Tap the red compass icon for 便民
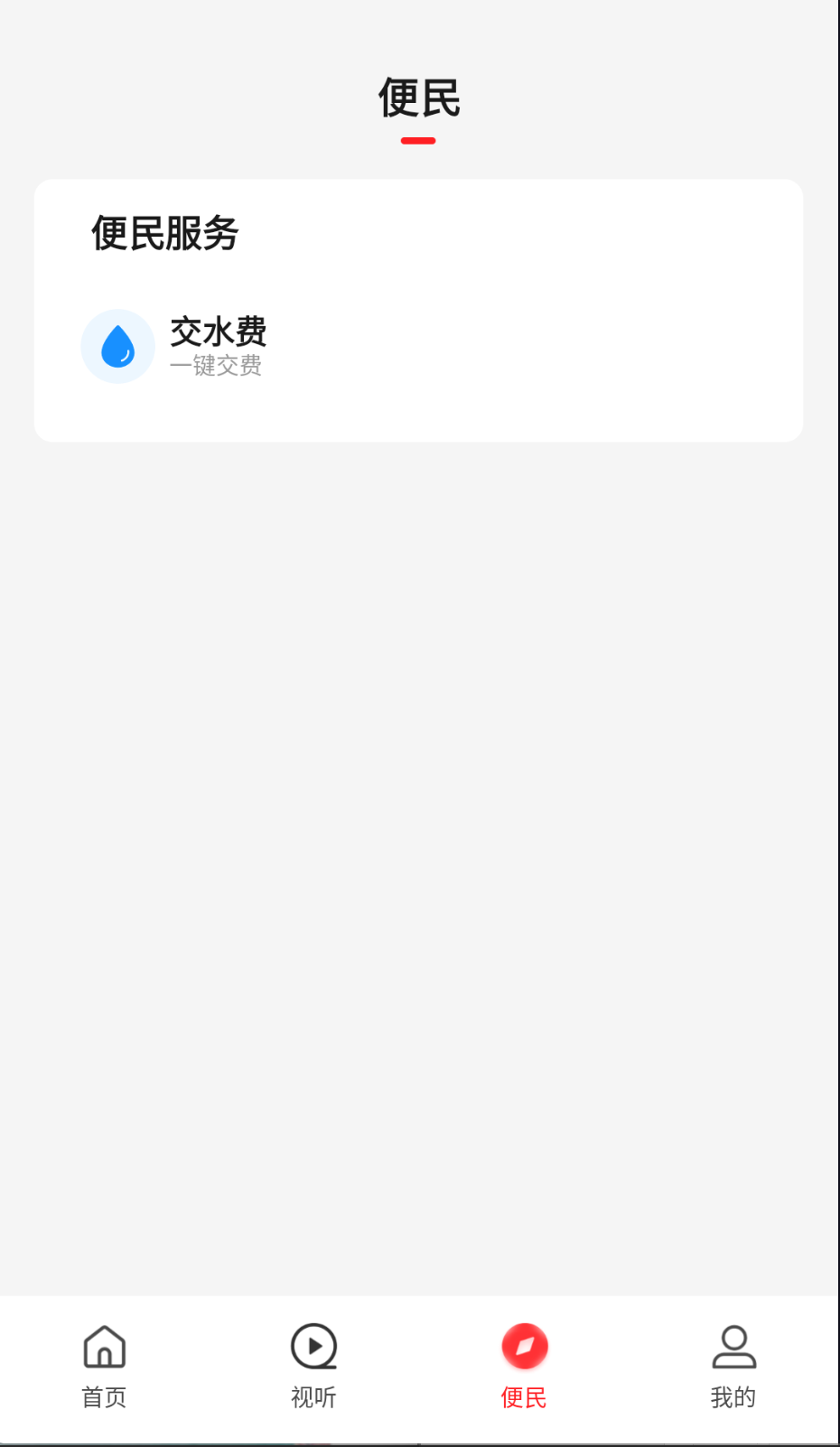The height and width of the screenshot is (1447, 840). tap(524, 1346)
